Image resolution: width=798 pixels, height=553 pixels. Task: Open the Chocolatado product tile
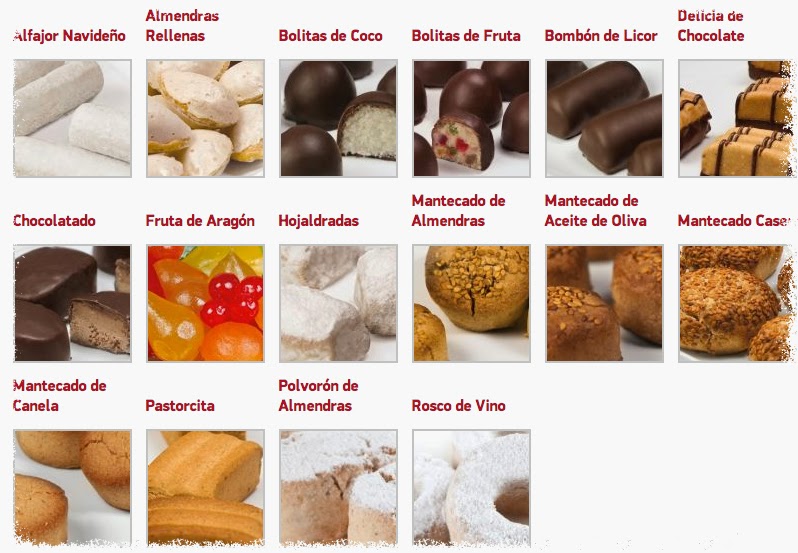click(x=72, y=303)
